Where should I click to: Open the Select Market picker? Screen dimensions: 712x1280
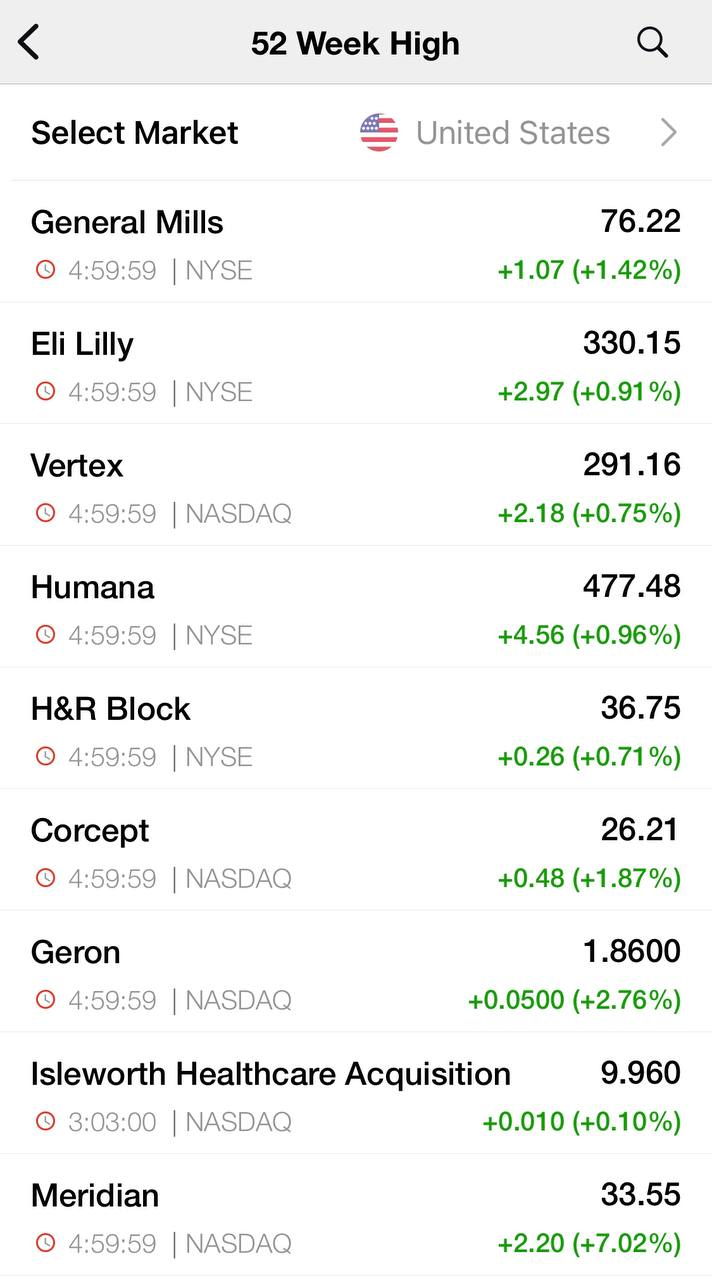(x=356, y=133)
